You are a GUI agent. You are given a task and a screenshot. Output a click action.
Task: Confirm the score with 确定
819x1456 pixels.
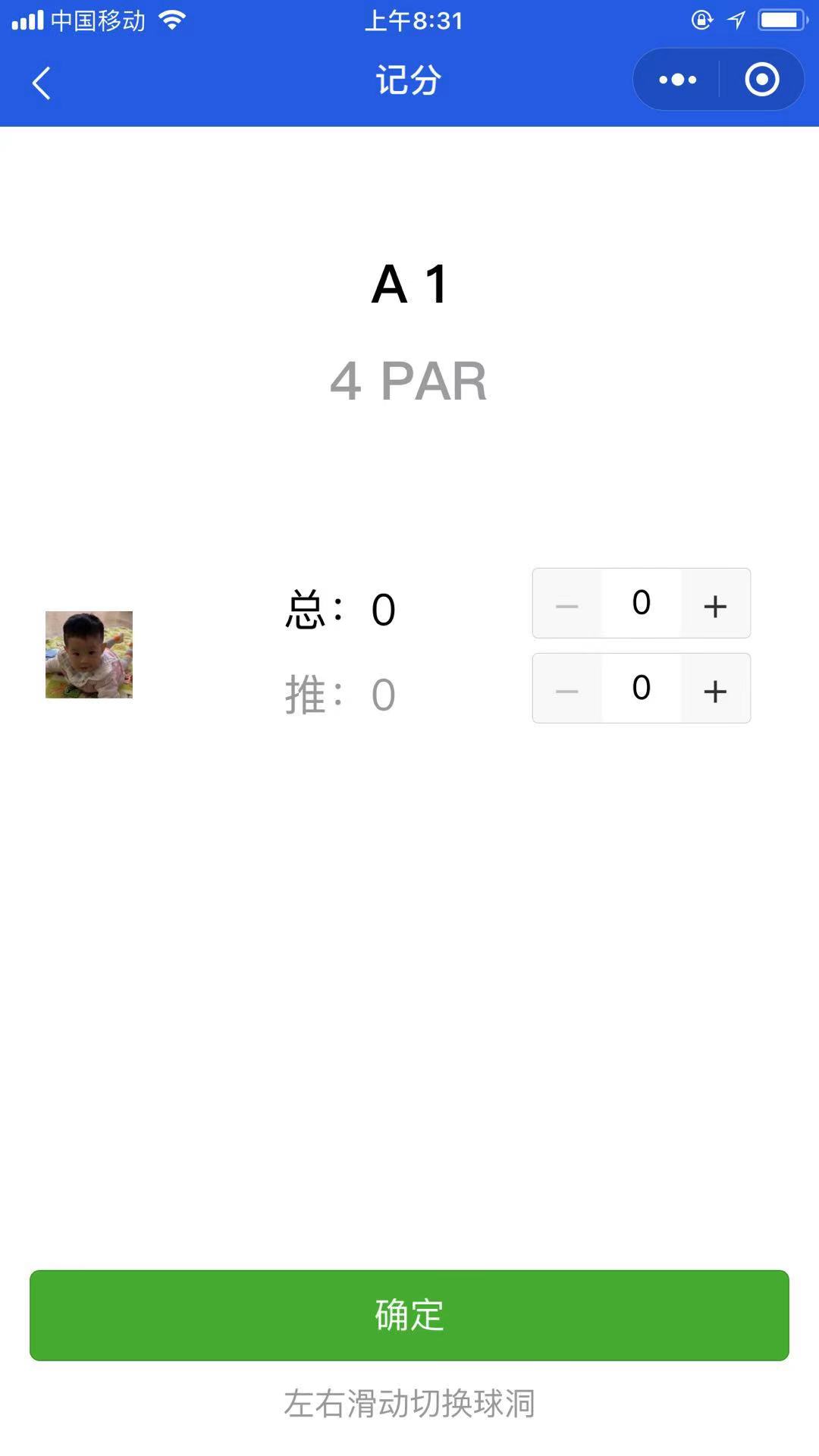tap(409, 1315)
